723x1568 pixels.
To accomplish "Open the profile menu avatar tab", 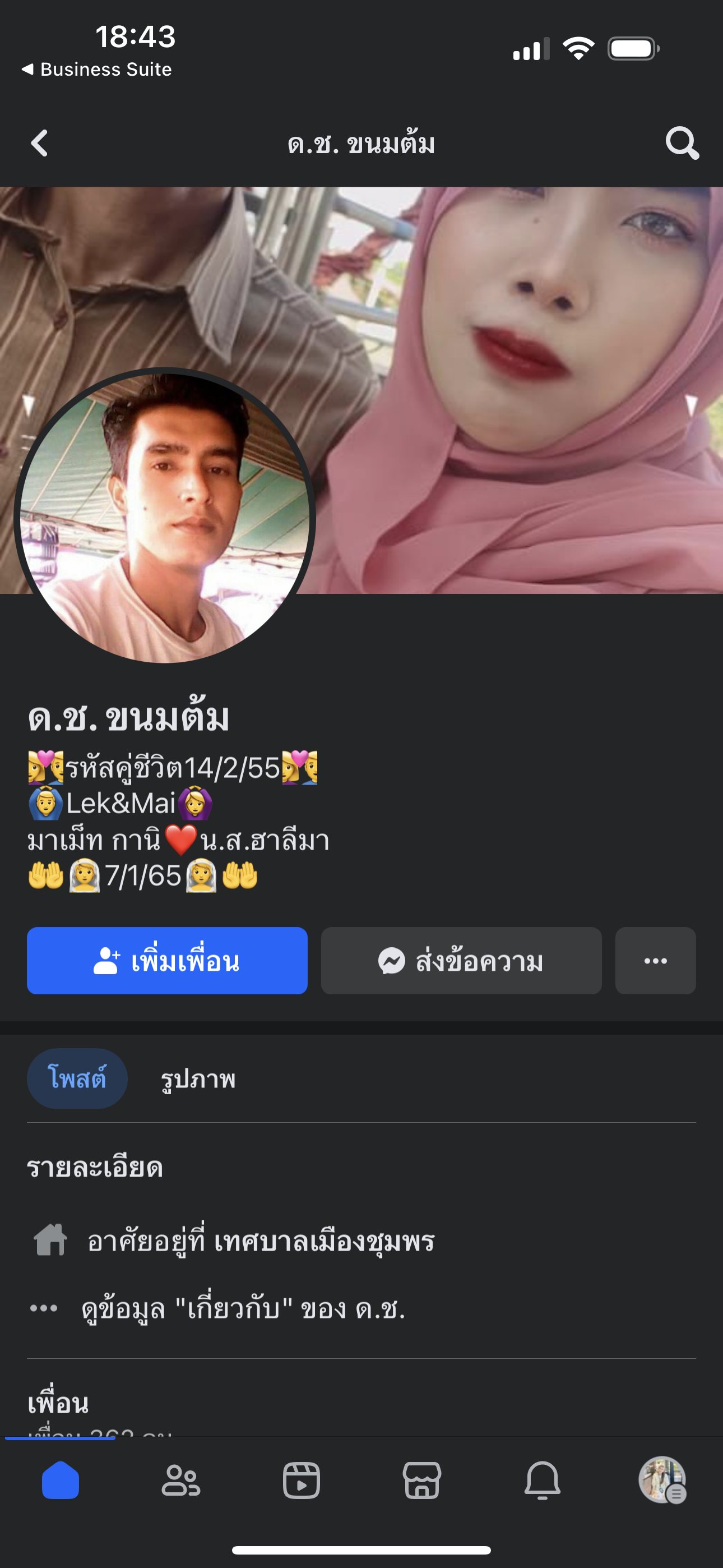I will point(662,1480).
